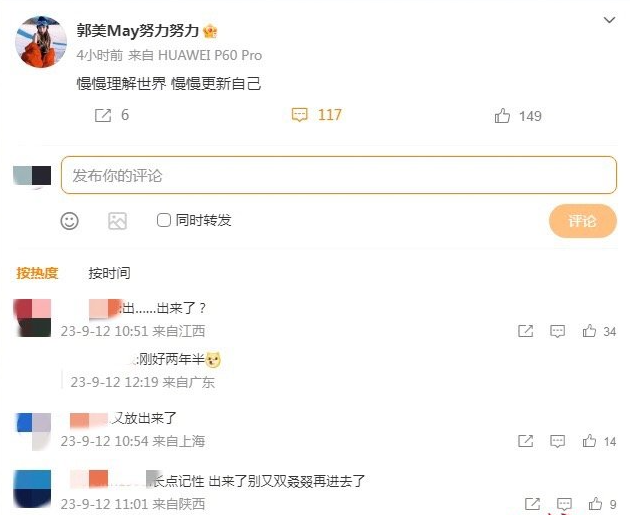Reply to the comment from 江西
The width and height of the screenshot is (630, 515).
[558, 331]
